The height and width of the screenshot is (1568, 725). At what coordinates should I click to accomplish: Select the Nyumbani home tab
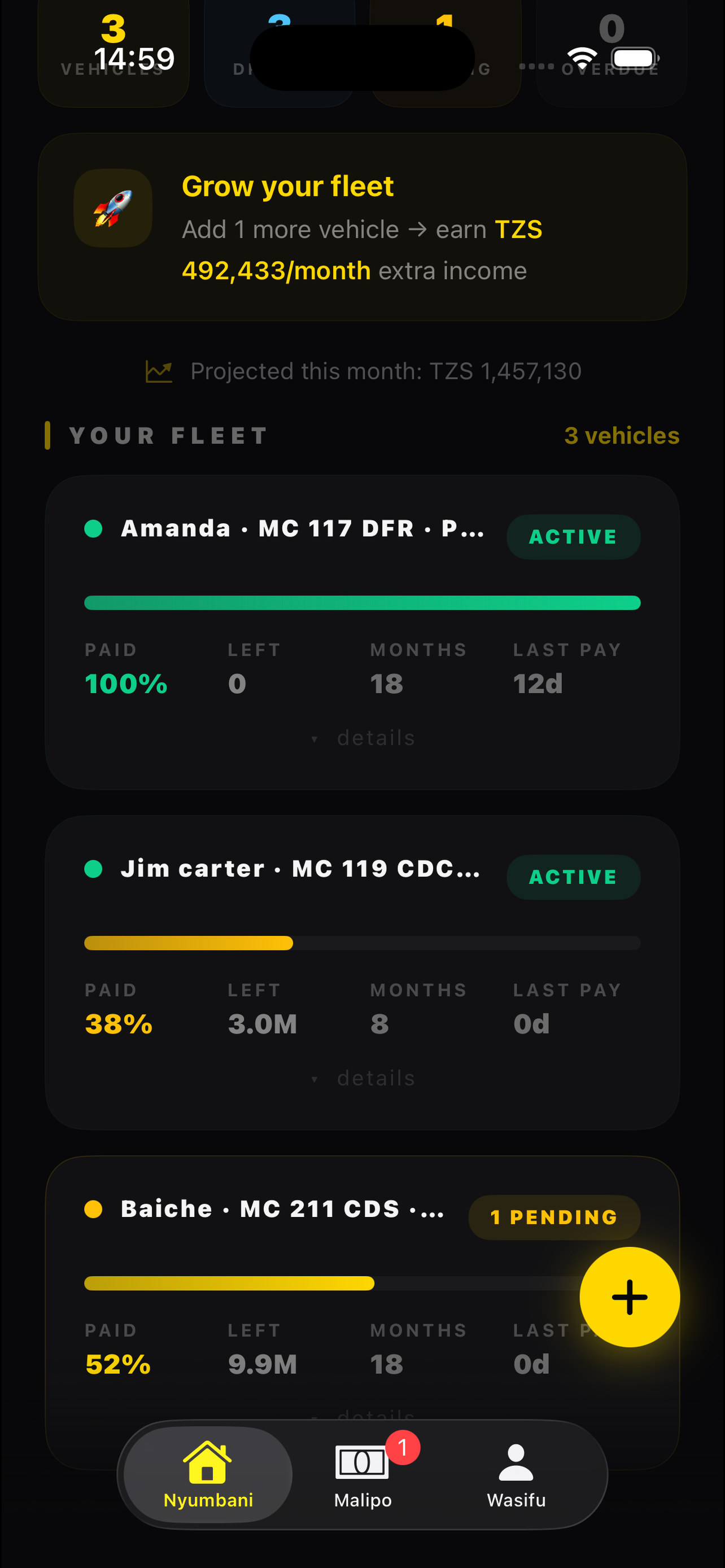(x=208, y=1475)
